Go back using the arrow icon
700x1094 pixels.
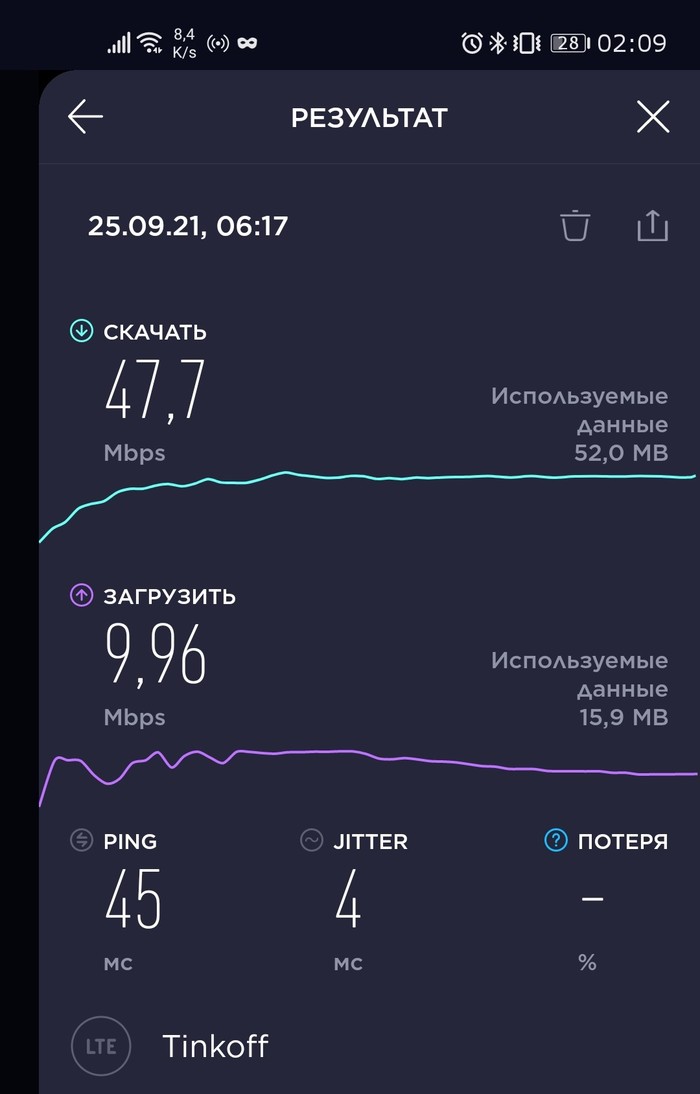[x=86, y=118]
